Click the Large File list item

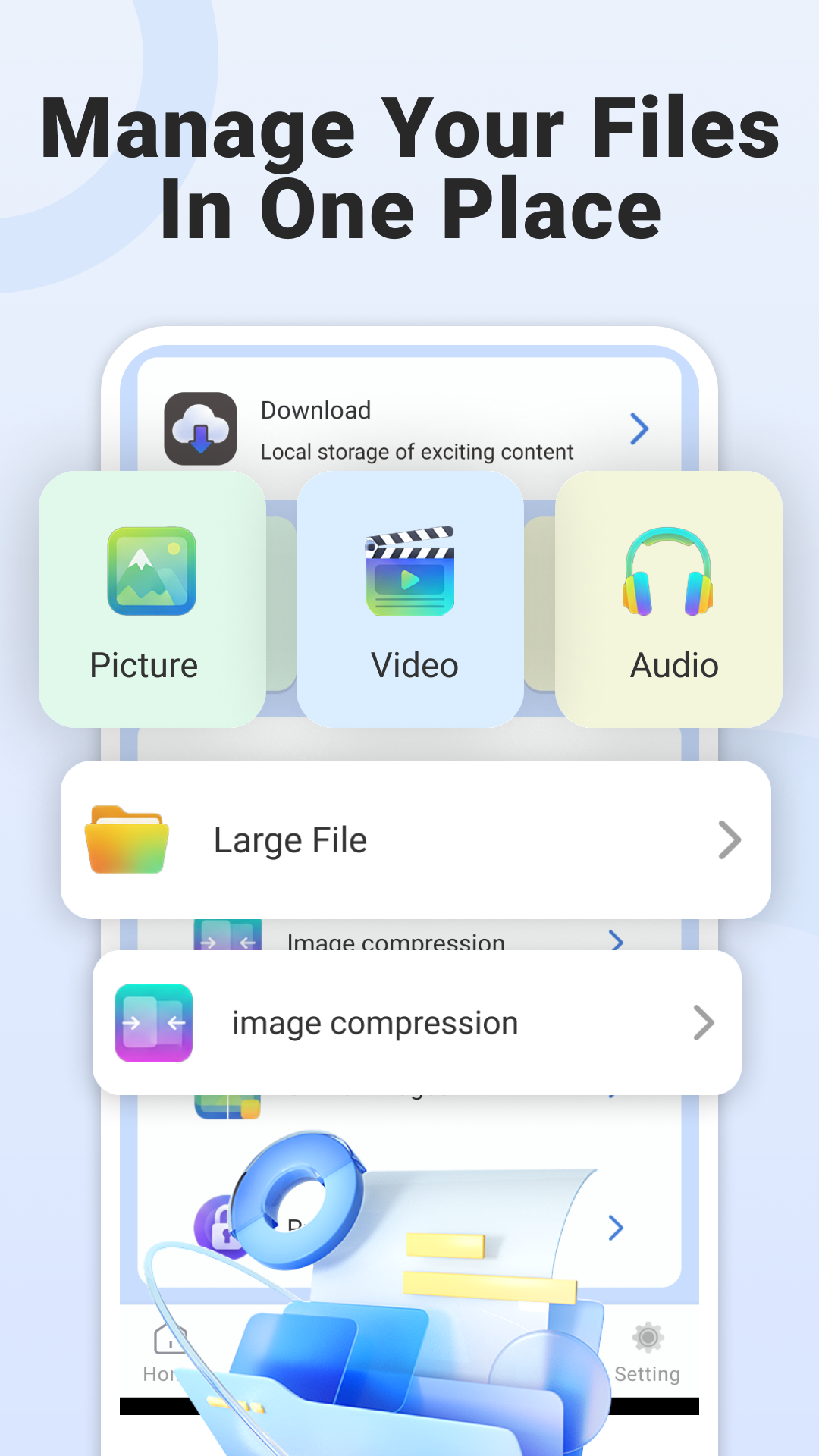(414, 839)
